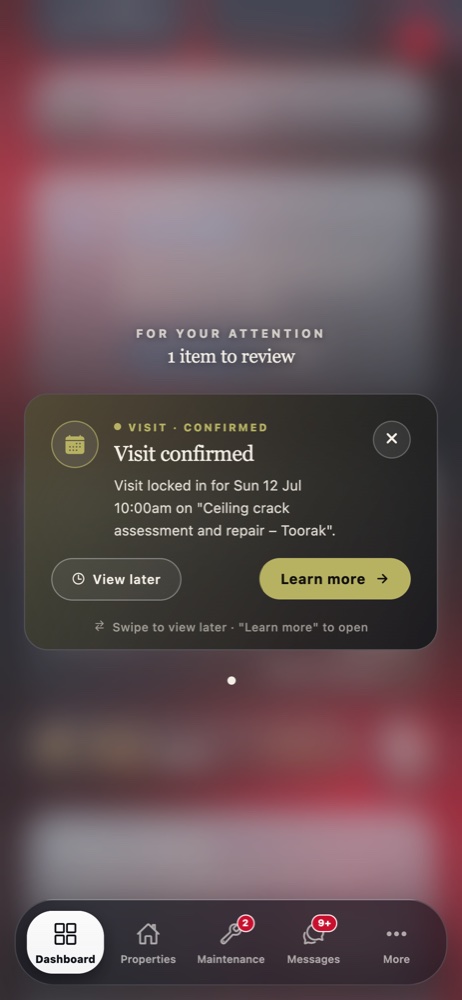Open Learn more about the visit
This screenshot has width=462, height=1000.
click(334, 579)
